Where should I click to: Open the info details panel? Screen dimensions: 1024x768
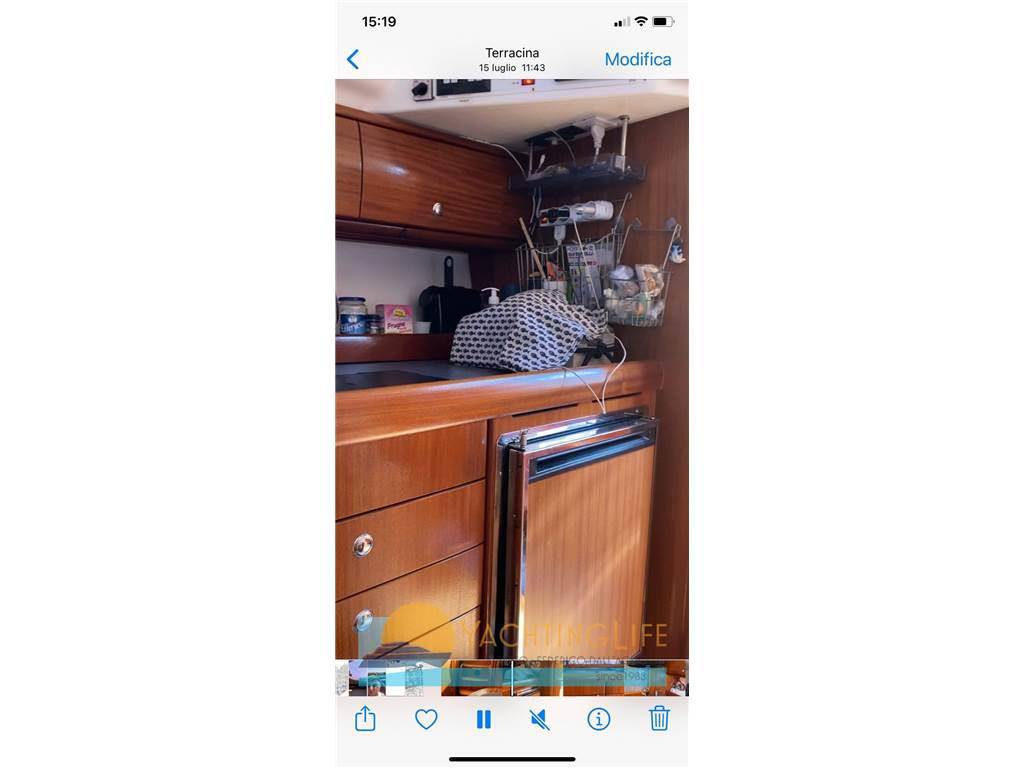[599, 718]
